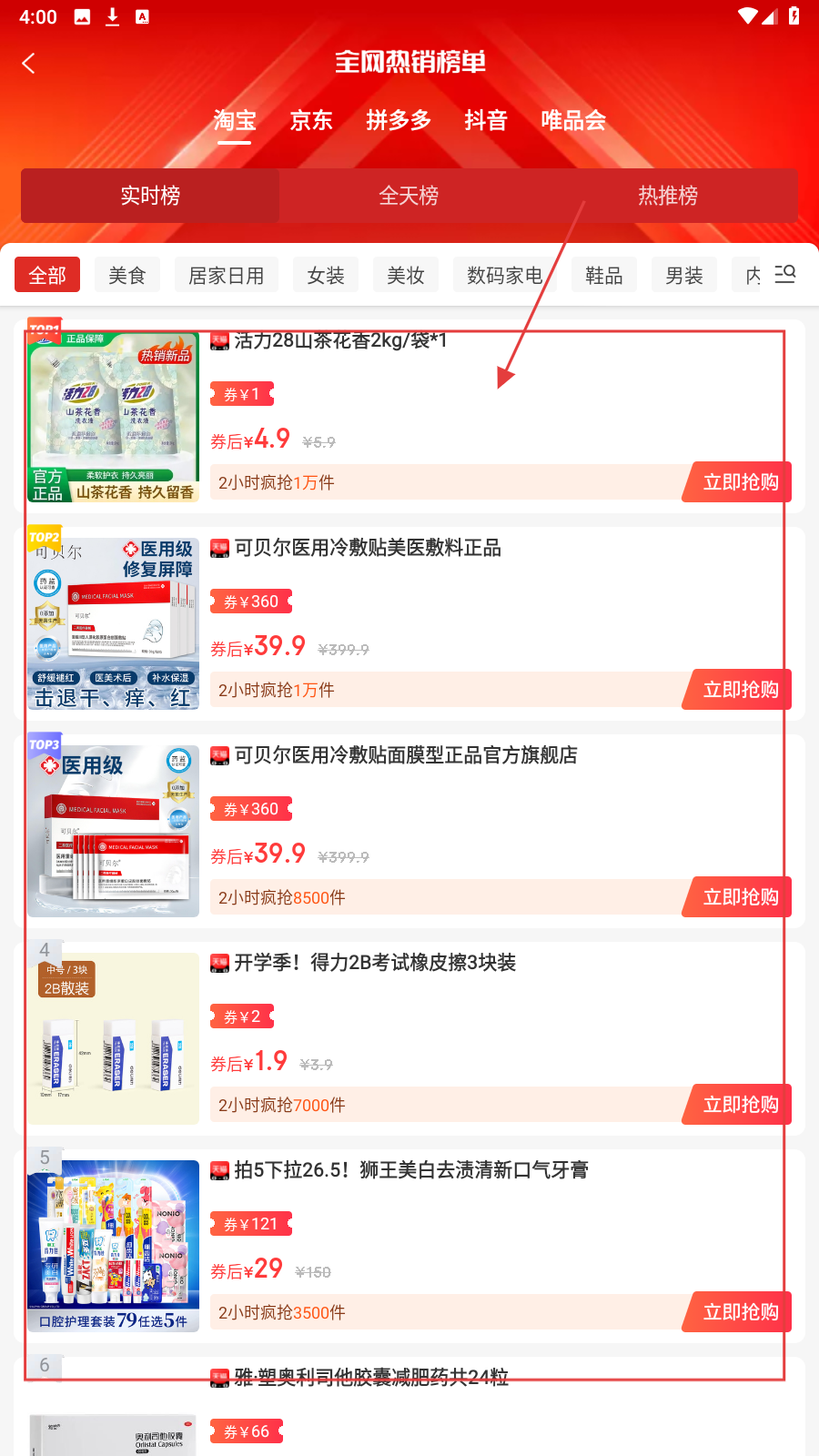Go back using the top-left arrow
The width and height of the screenshot is (819, 1456).
pyautogui.click(x=29, y=63)
